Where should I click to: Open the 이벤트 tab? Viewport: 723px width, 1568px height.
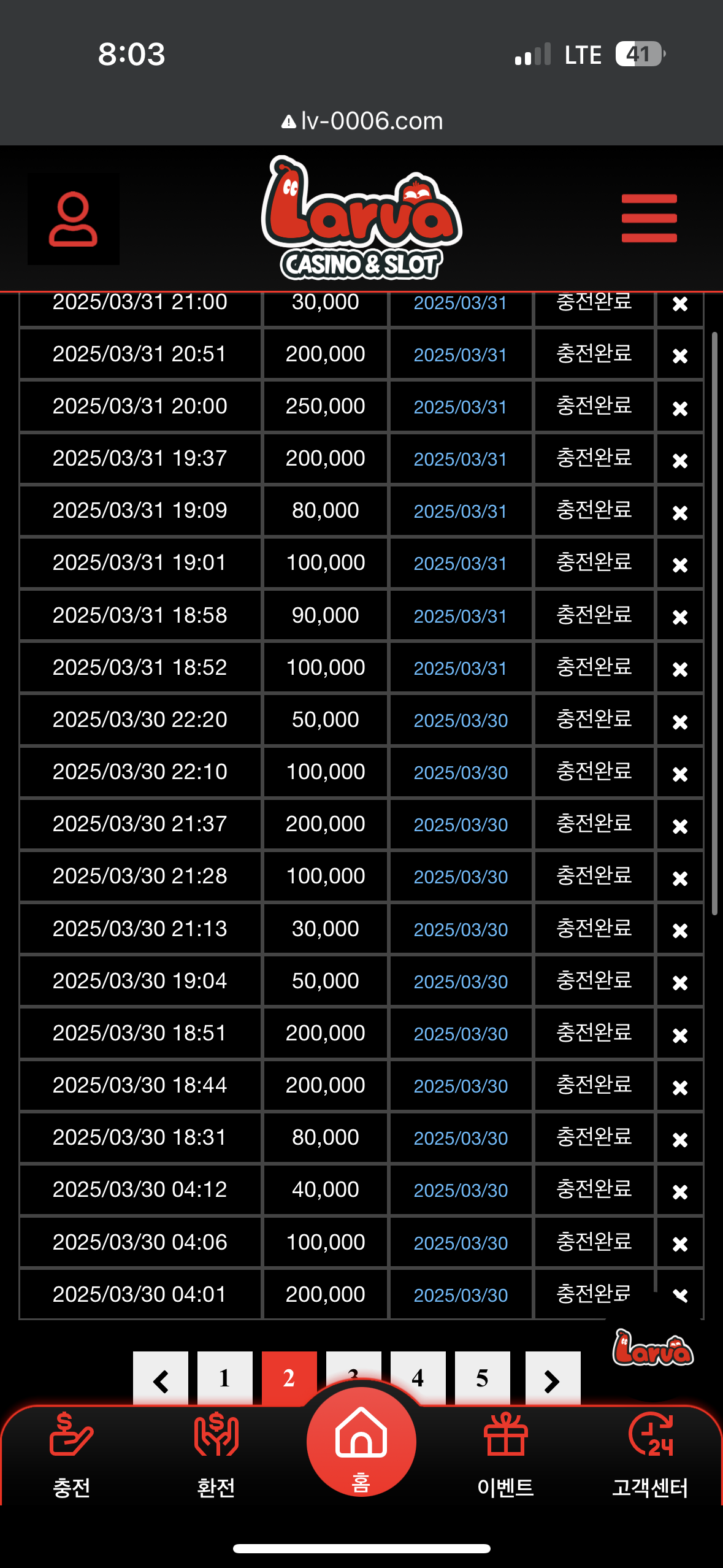click(x=505, y=1454)
